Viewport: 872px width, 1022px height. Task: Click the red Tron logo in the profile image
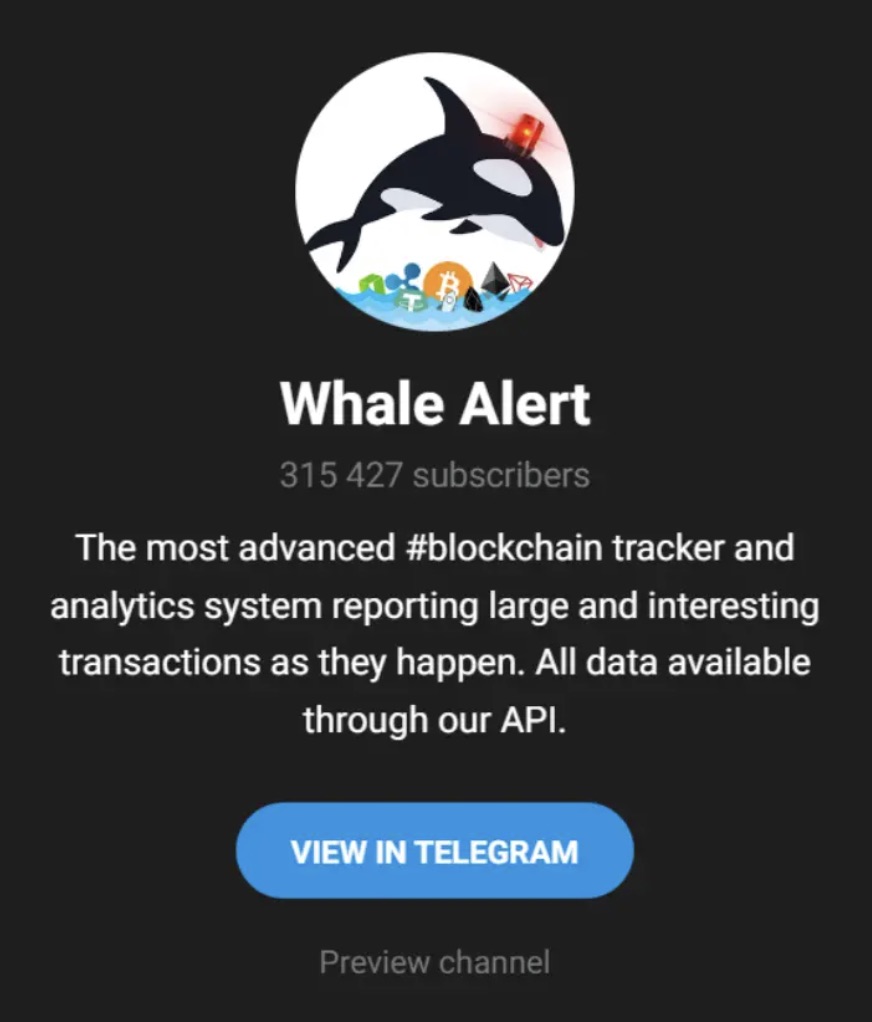pos(520,280)
